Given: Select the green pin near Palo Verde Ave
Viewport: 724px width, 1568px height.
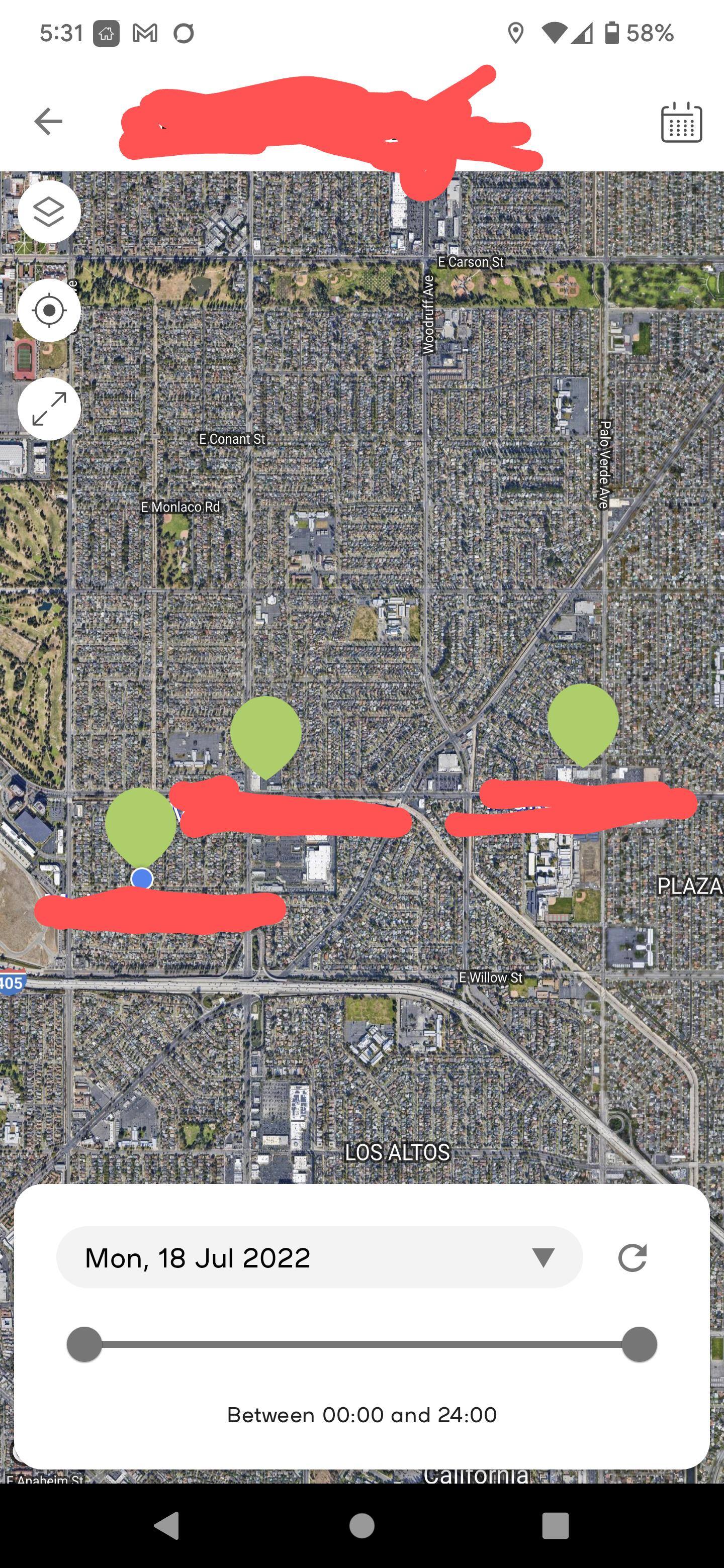Looking at the screenshot, I should [x=583, y=721].
